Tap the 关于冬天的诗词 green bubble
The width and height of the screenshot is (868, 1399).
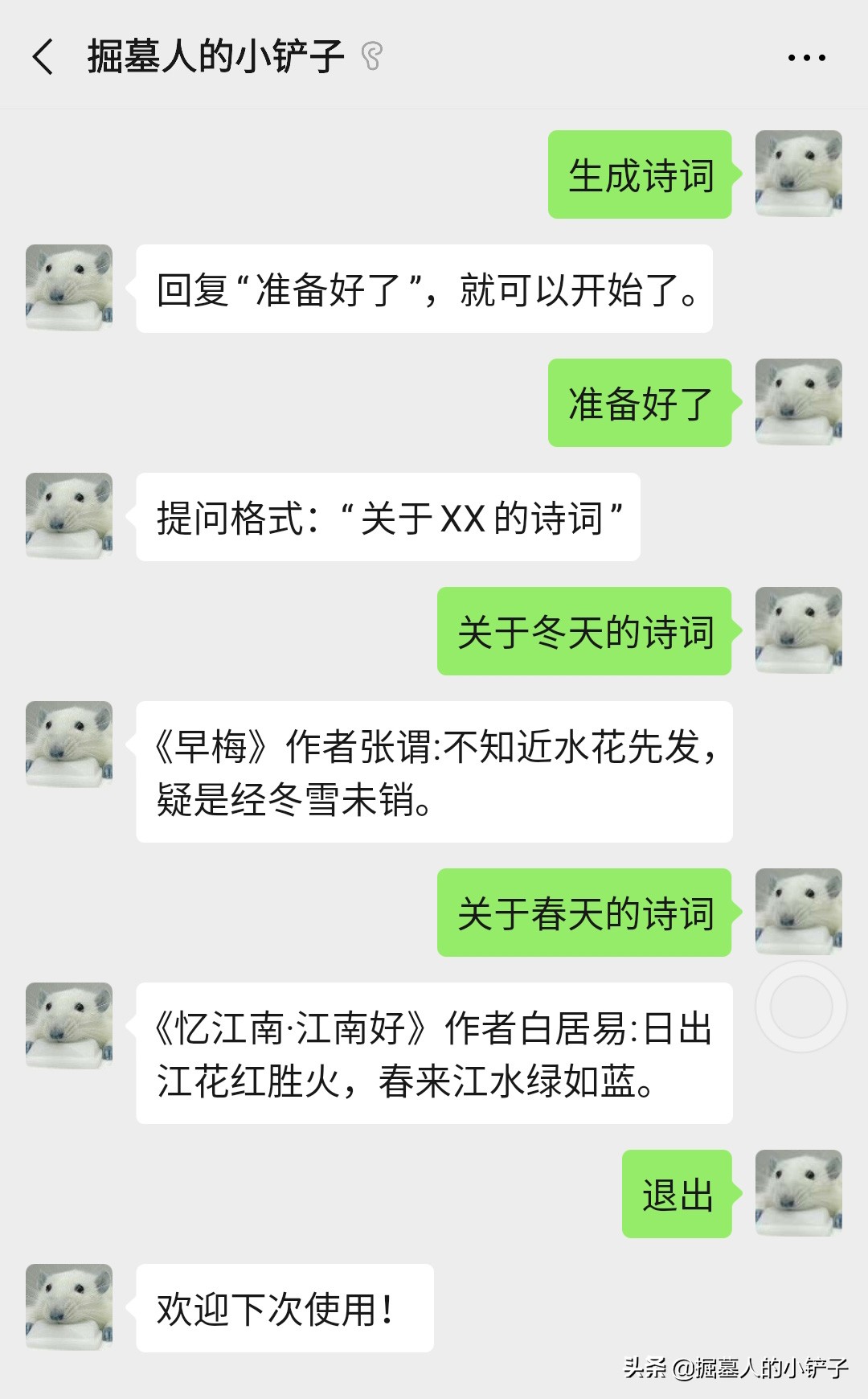pos(584,630)
